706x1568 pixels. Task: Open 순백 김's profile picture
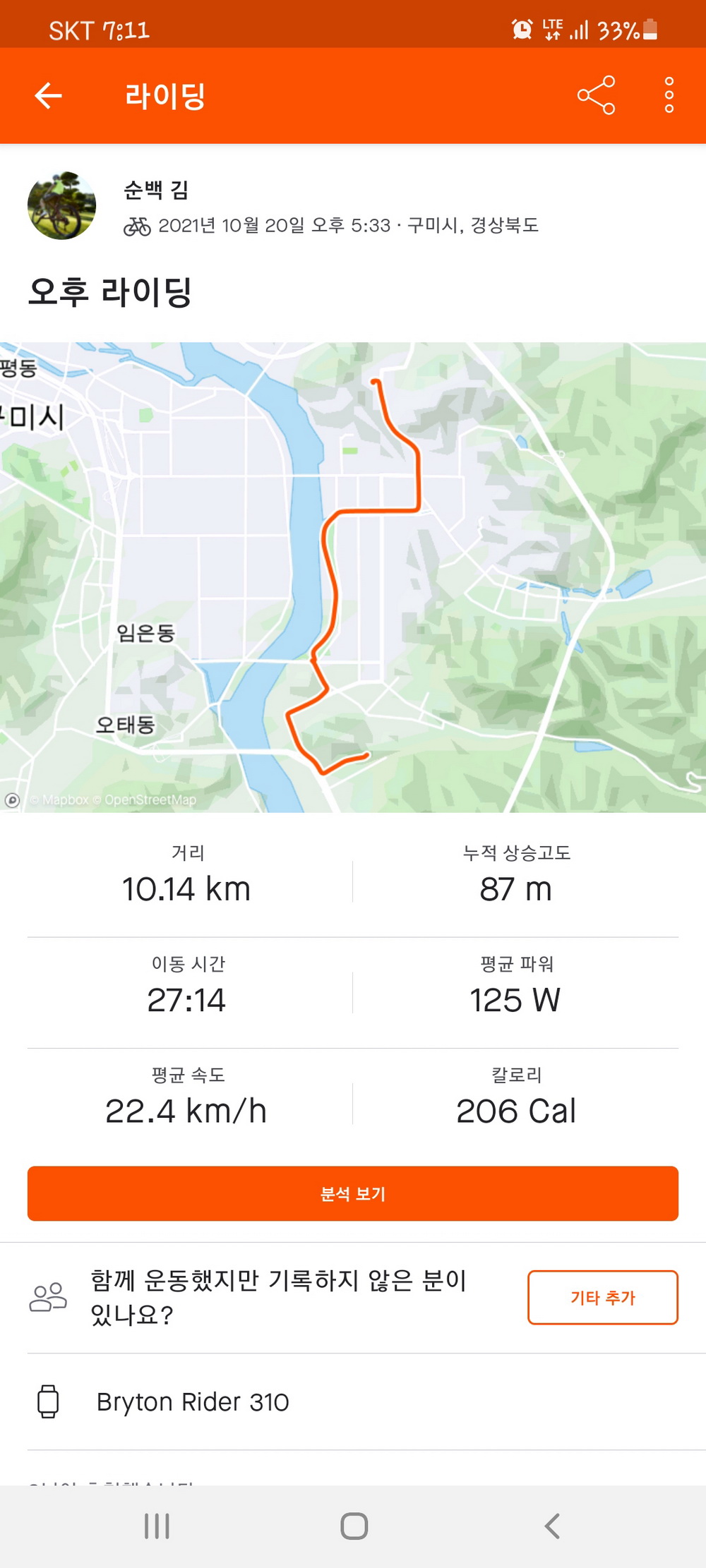(x=62, y=205)
